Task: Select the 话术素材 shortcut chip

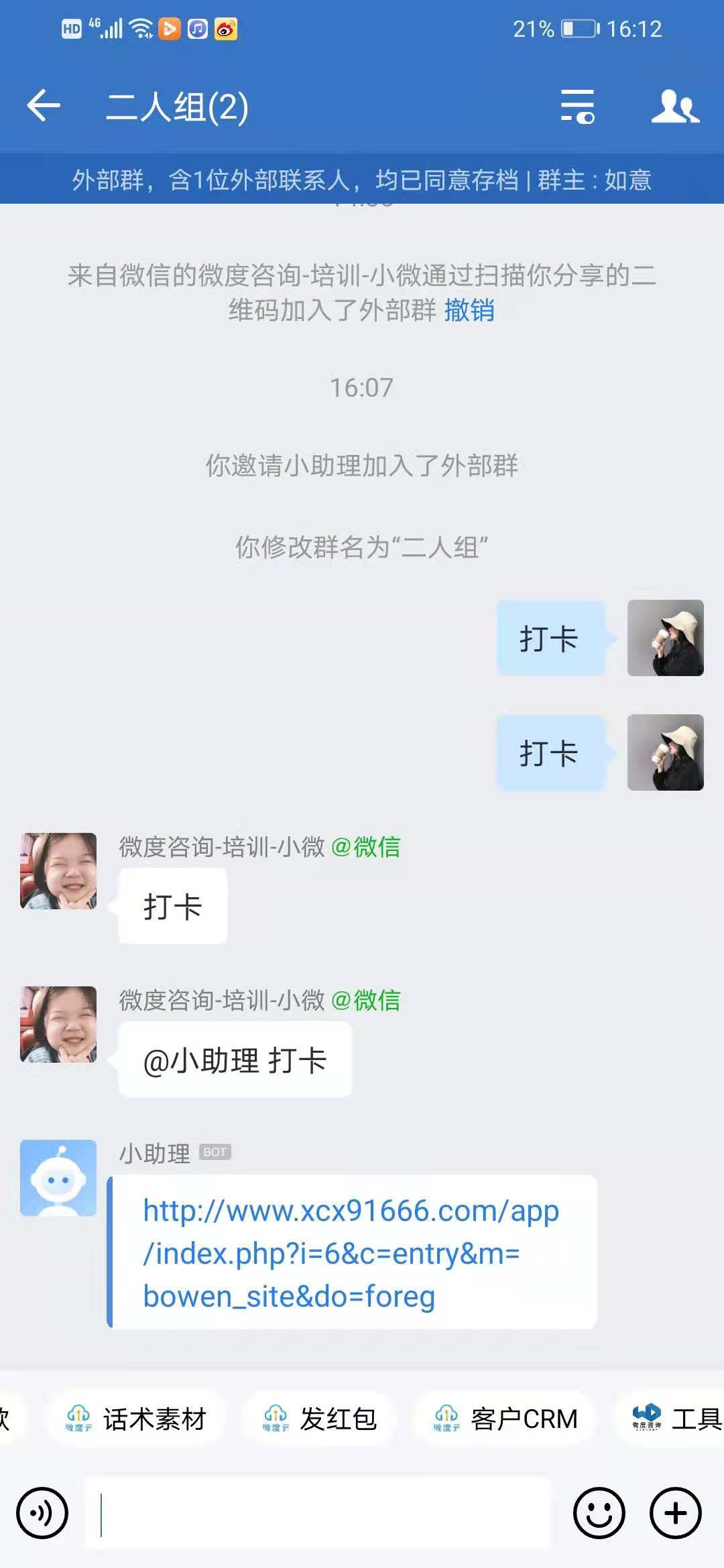Action: (136, 1419)
